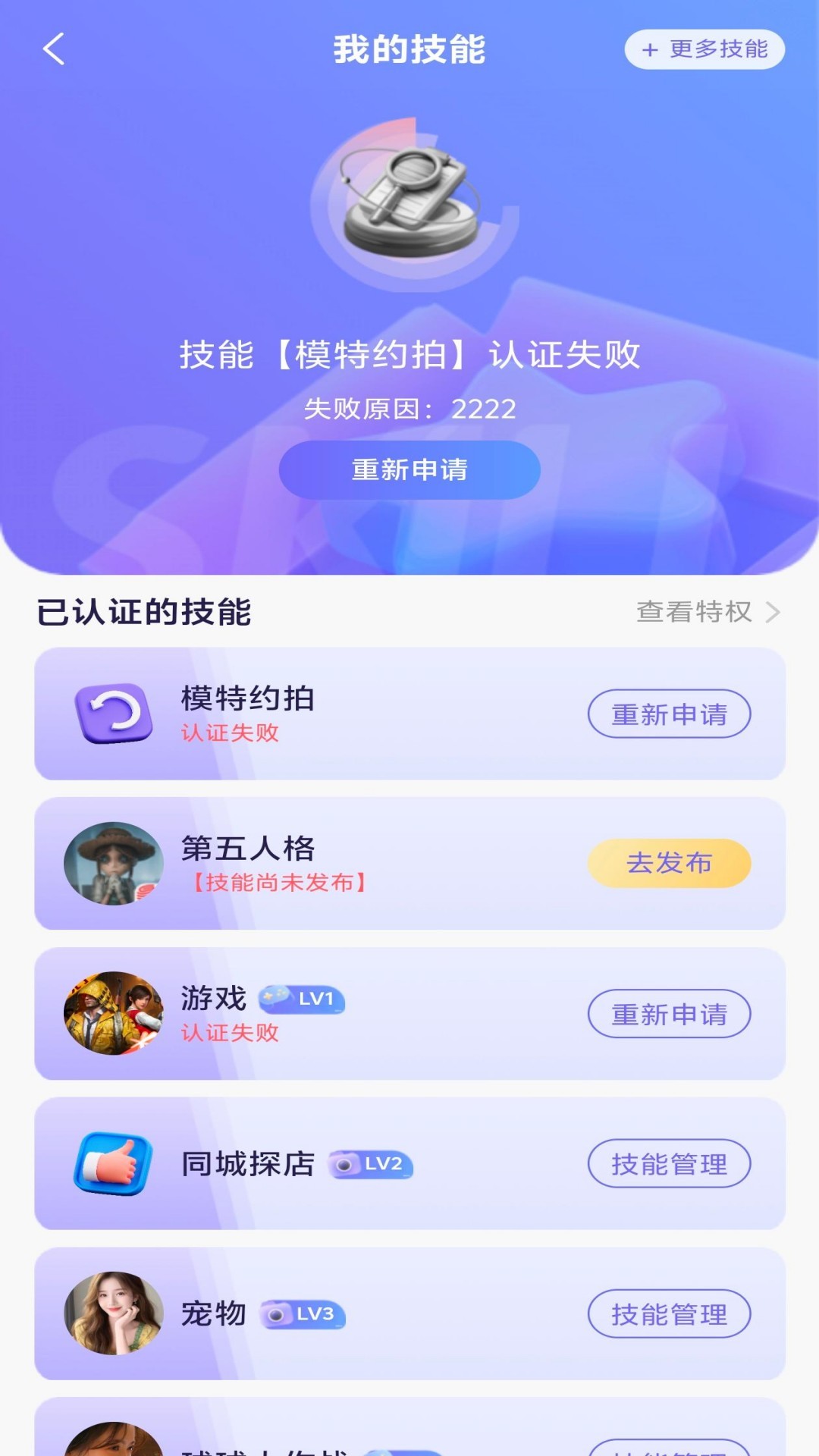Tap 去发布 for 第五人格 skill
The width and height of the screenshot is (819, 1456).
[x=669, y=862]
